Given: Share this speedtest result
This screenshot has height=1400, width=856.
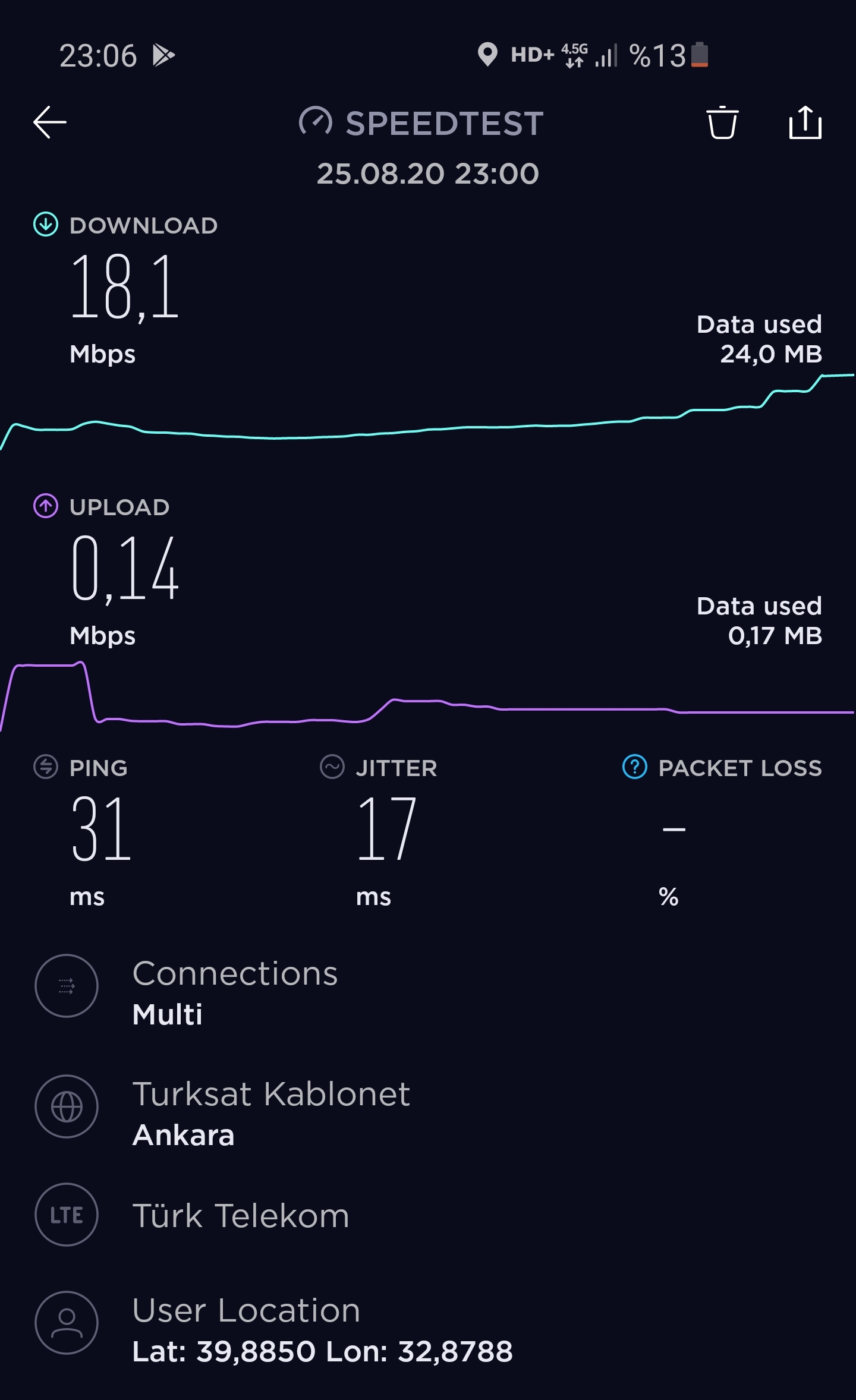Looking at the screenshot, I should (805, 122).
